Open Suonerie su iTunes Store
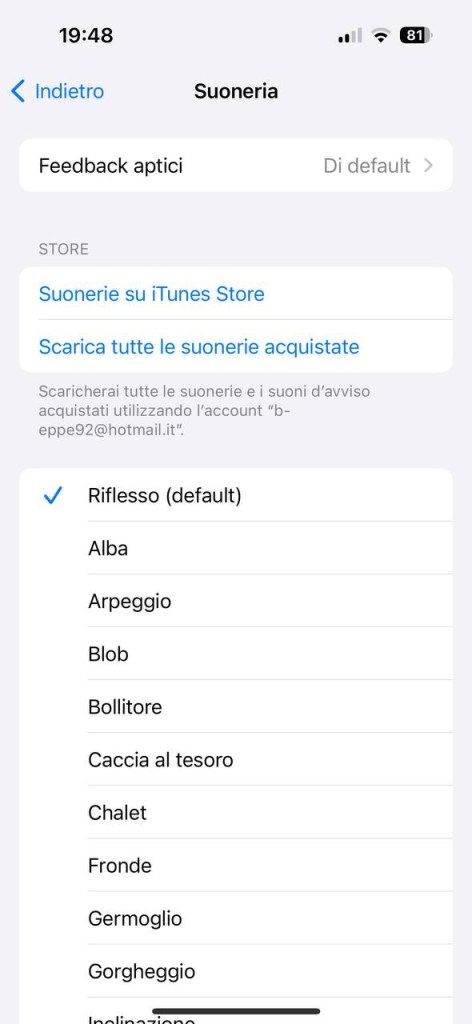 point(236,294)
